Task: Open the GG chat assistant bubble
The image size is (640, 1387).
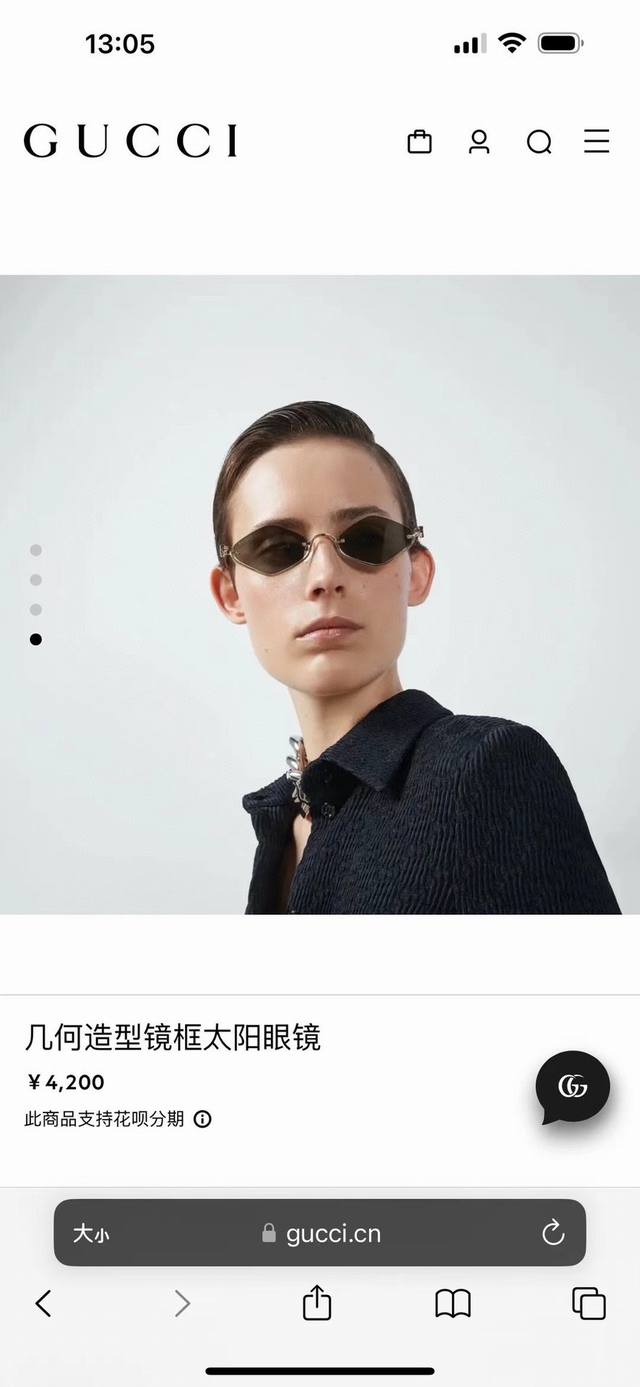Action: click(572, 1088)
